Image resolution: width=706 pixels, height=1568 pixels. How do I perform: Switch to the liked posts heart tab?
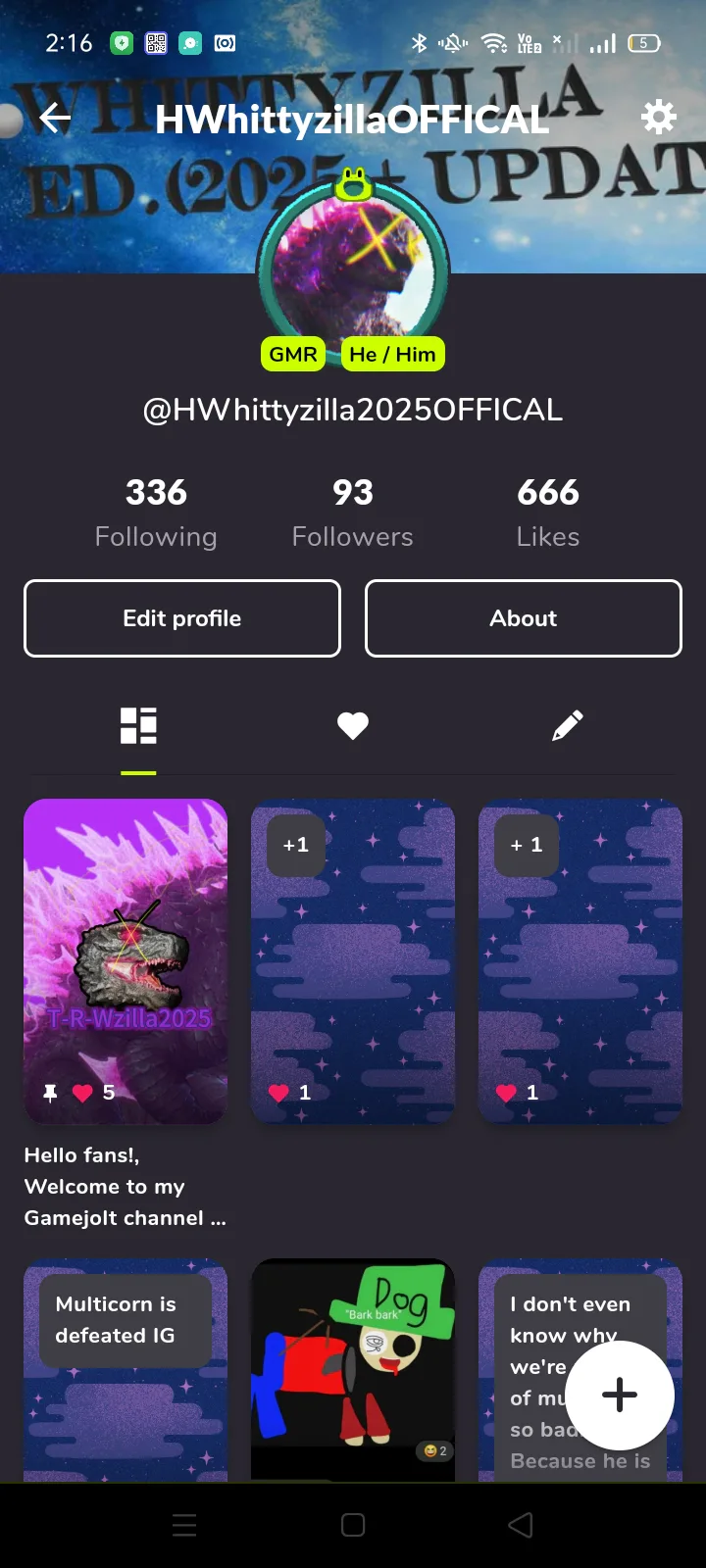[x=353, y=726]
